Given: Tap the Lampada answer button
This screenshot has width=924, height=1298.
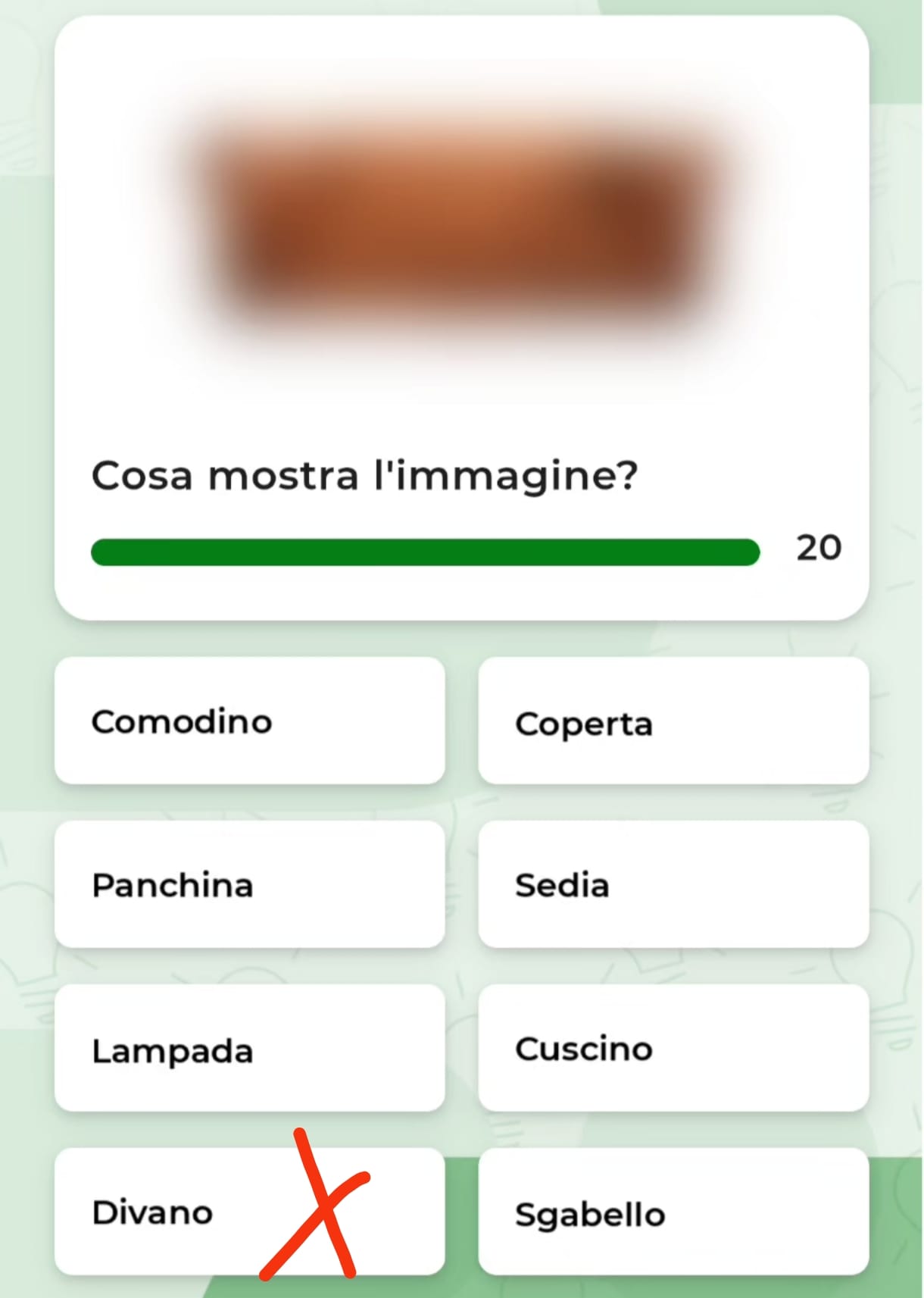Looking at the screenshot, I should (249, 1049).
